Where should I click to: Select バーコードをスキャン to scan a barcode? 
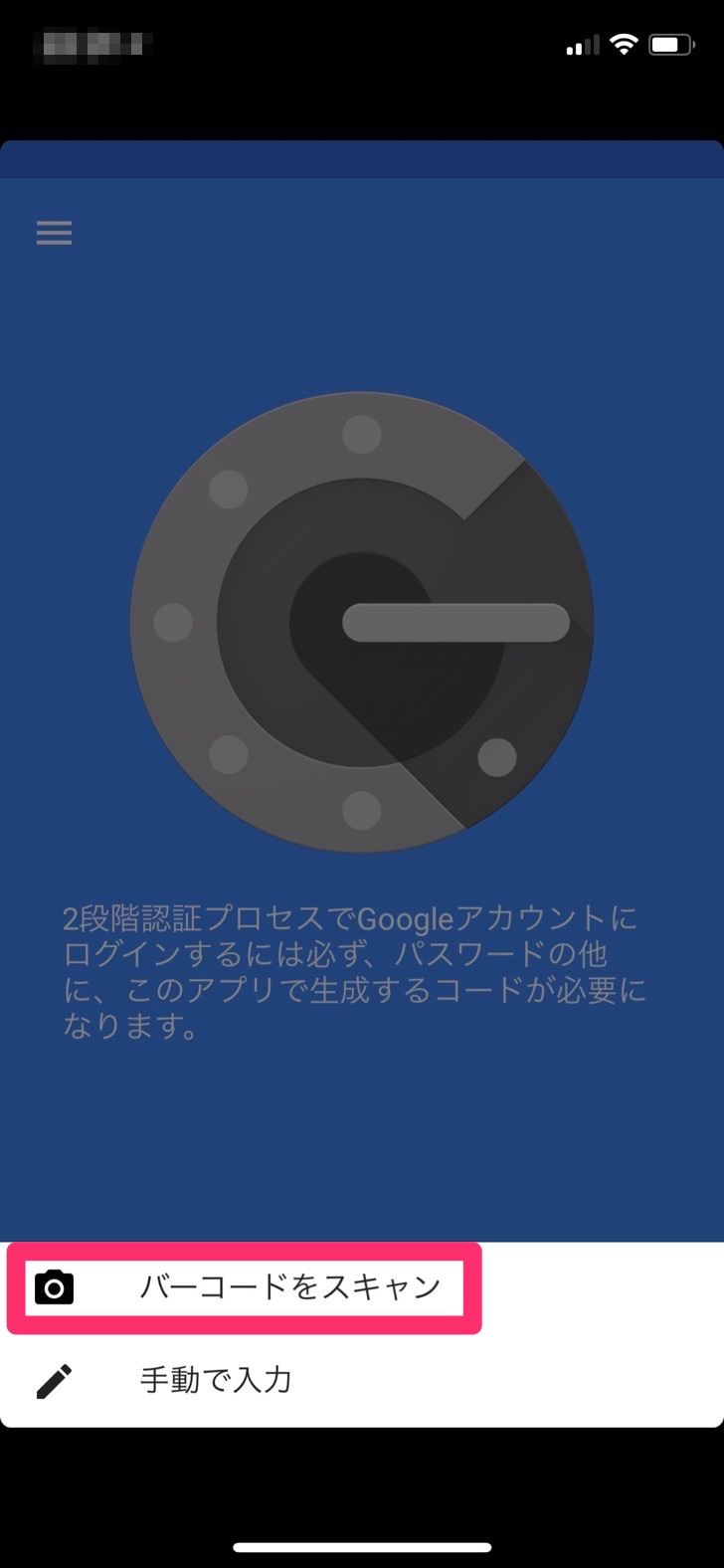coord(288,1286)
